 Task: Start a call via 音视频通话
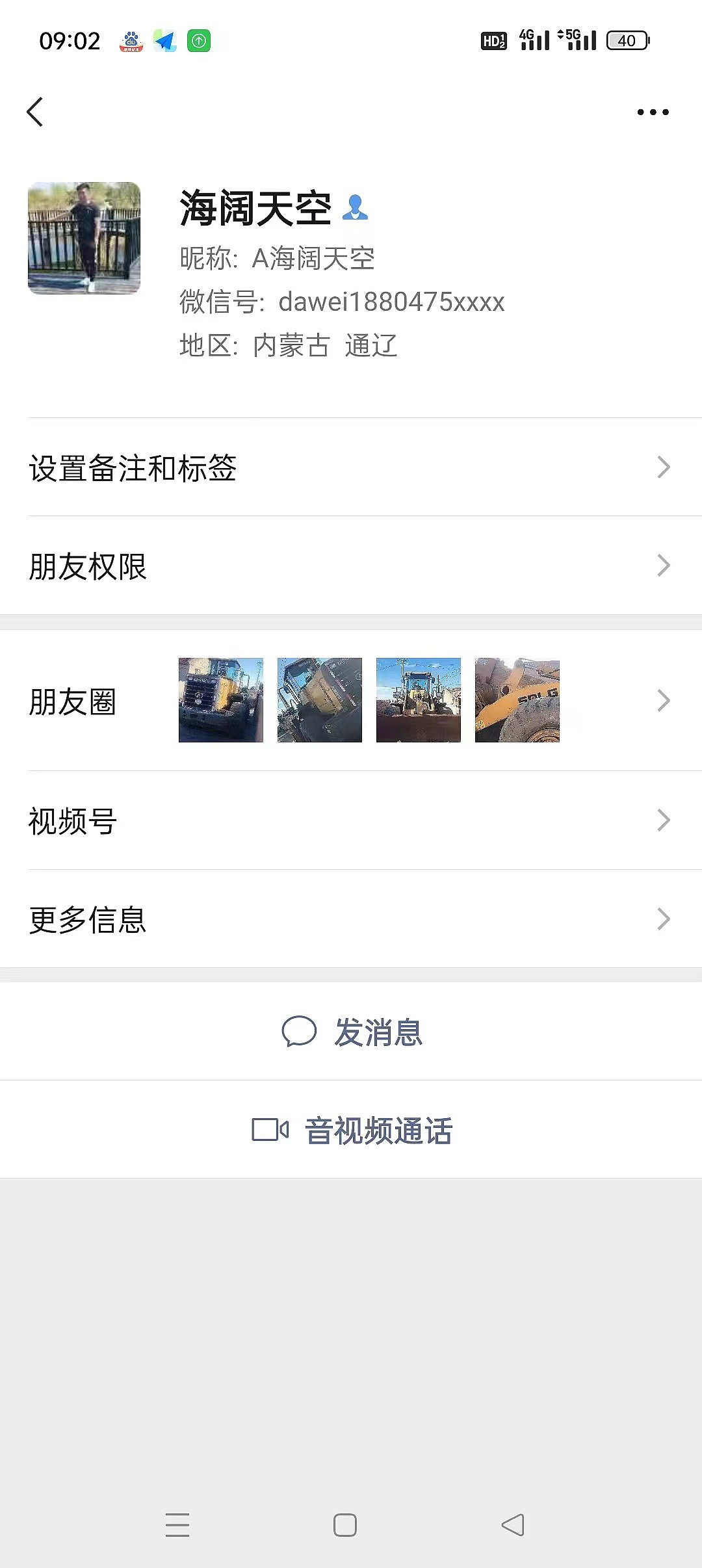point(351,1130)
